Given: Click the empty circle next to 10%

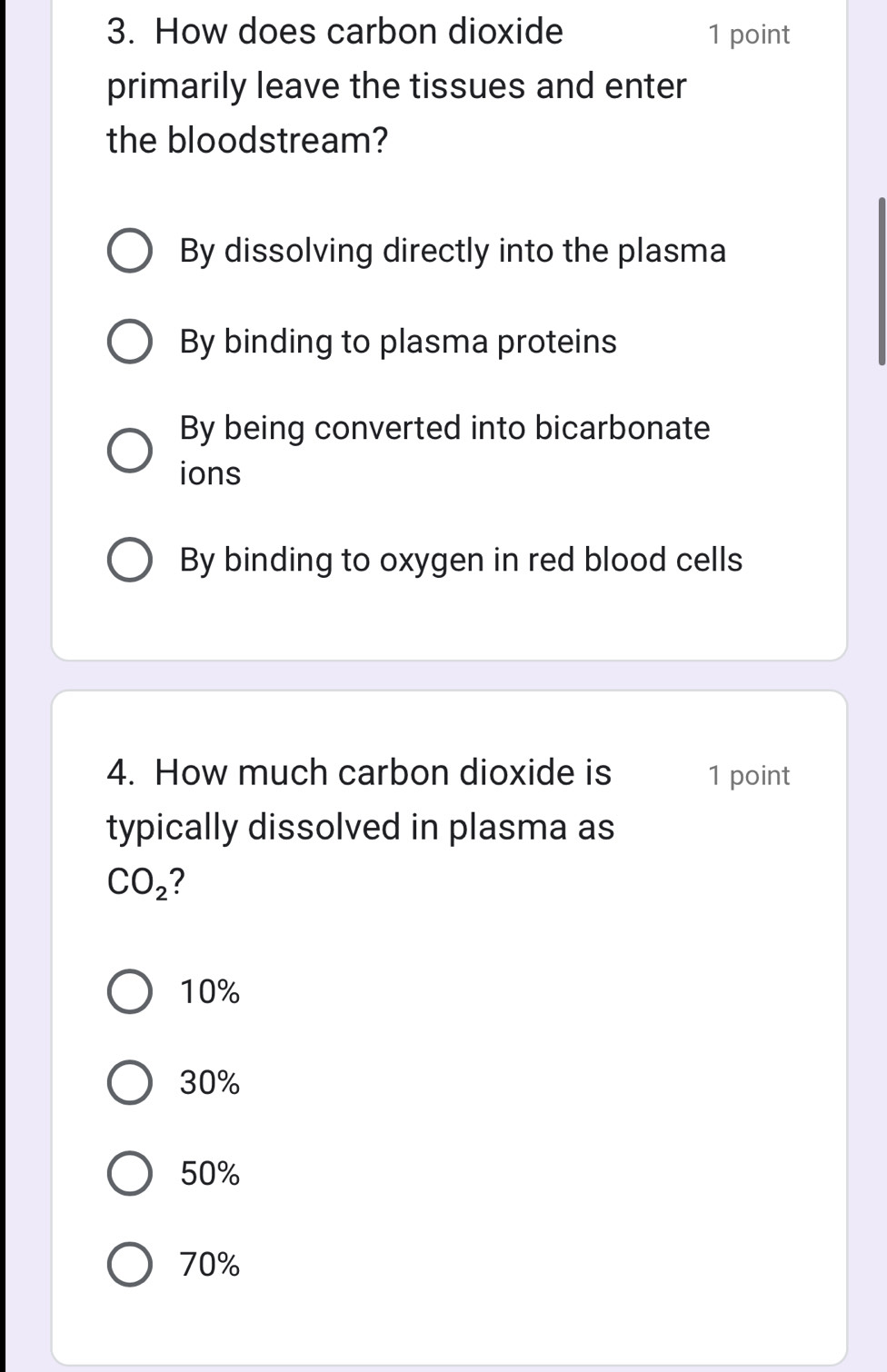Looking at the screenshot, I should [x=128, y=991].
